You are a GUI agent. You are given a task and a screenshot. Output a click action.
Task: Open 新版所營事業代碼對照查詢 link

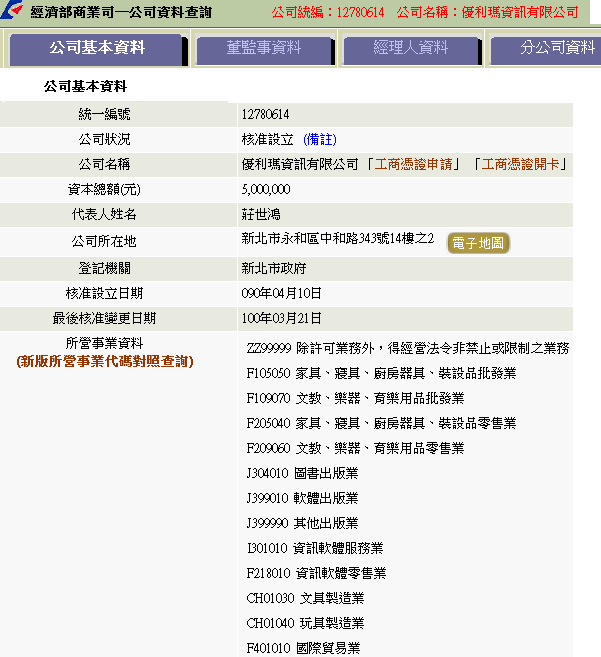point(105,361)
